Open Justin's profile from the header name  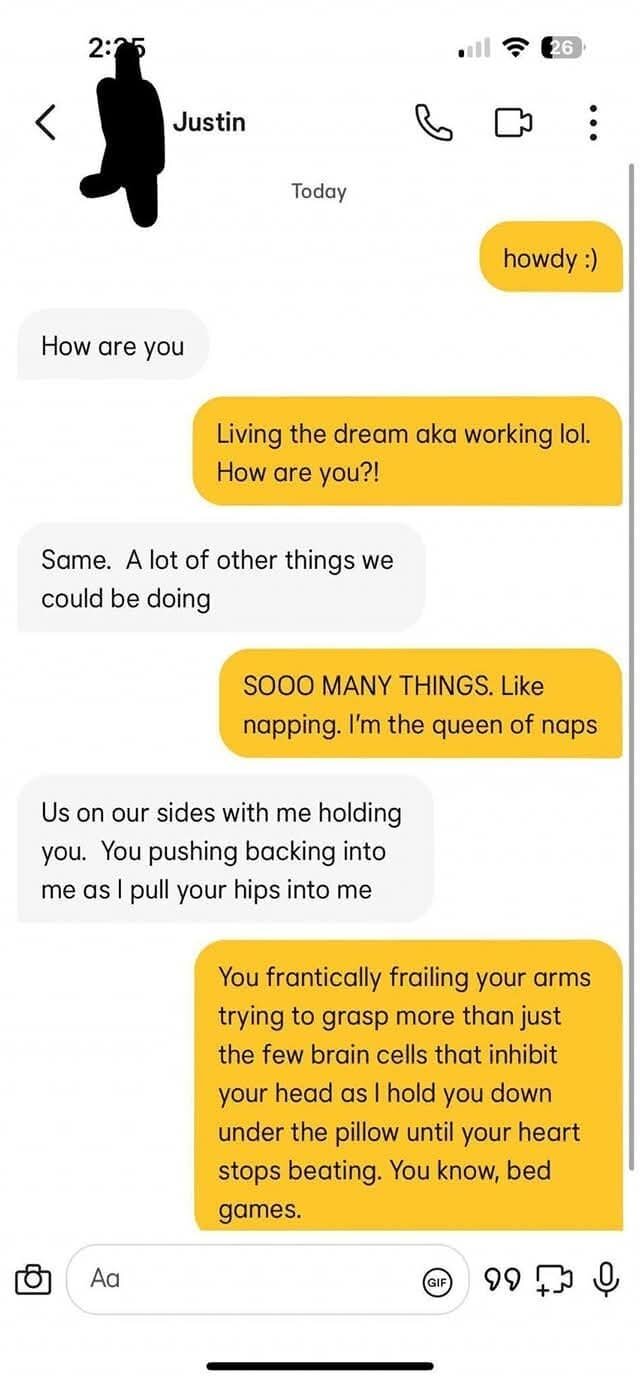(x=209, y=122)
